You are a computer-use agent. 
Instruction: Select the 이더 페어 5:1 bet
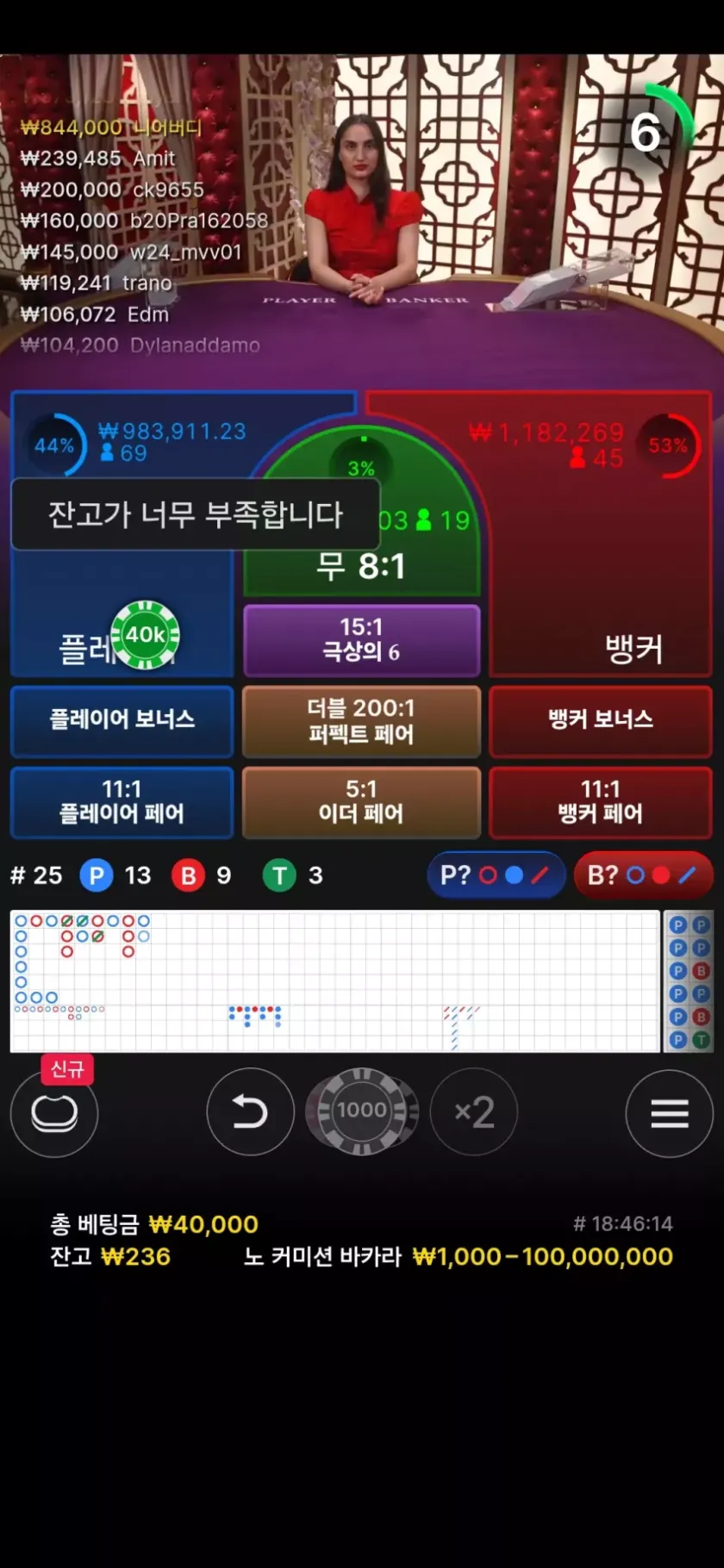(x=361, y=801)
